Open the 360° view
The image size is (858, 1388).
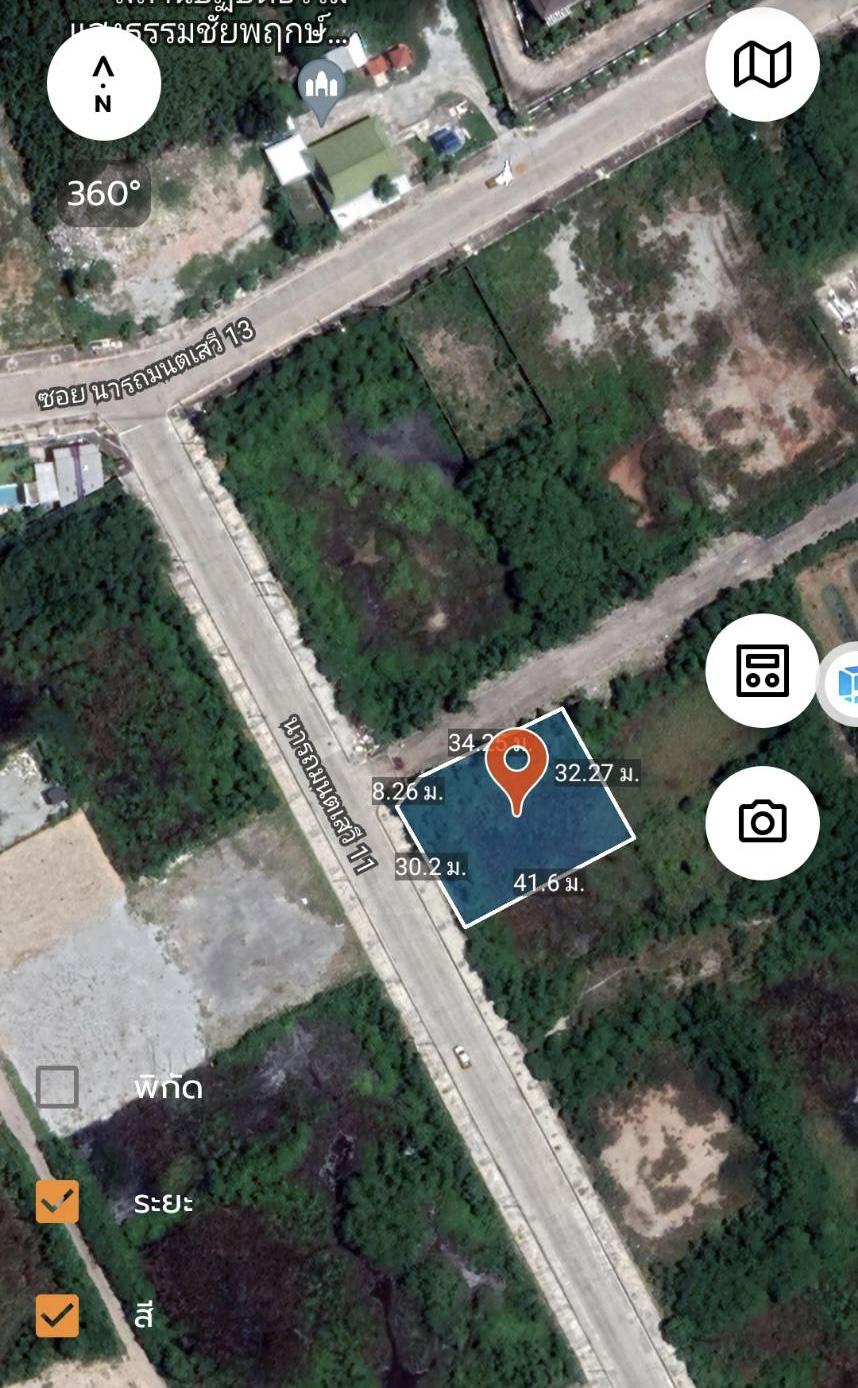pyautogui.click(x=104, y=193)
